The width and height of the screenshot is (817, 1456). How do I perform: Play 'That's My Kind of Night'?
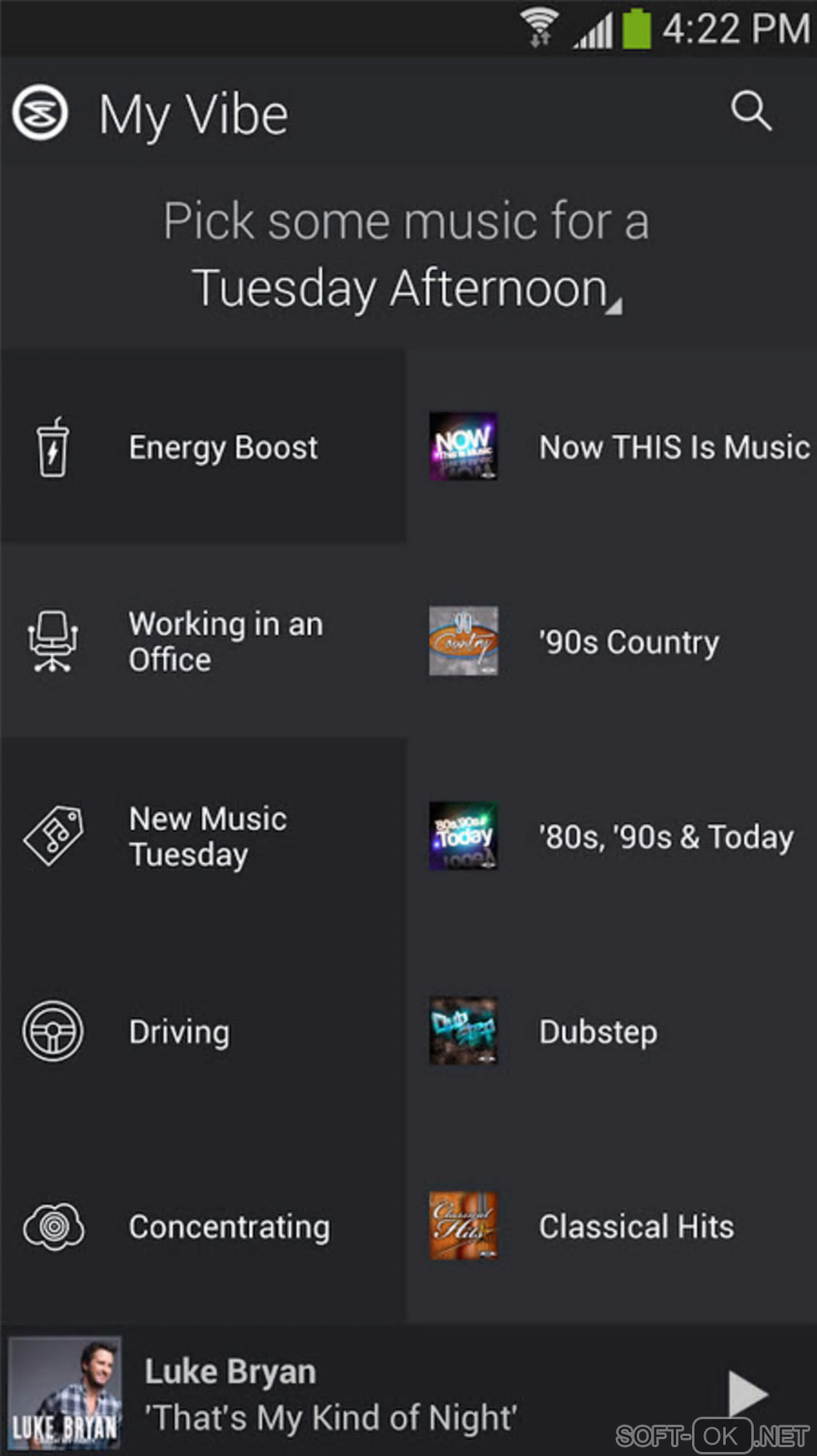tap(747, 1393)
